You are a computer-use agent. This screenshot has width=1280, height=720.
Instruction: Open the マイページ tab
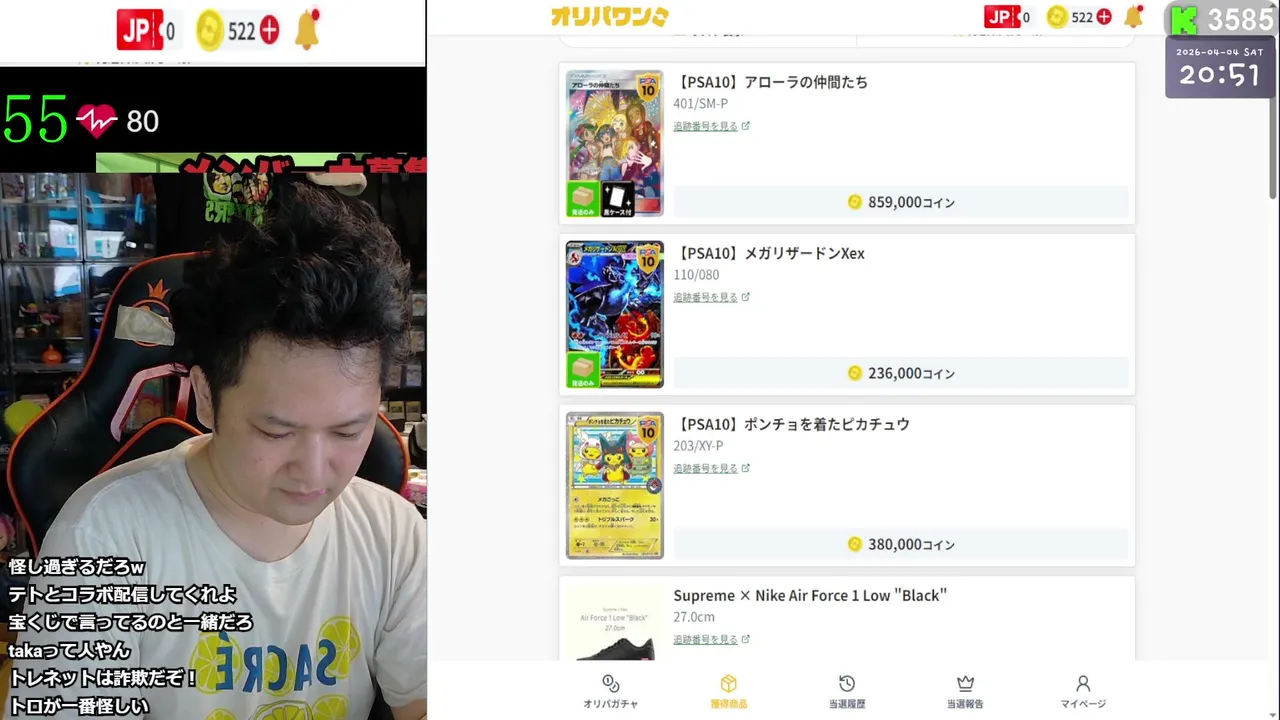tap(1083, 691)
